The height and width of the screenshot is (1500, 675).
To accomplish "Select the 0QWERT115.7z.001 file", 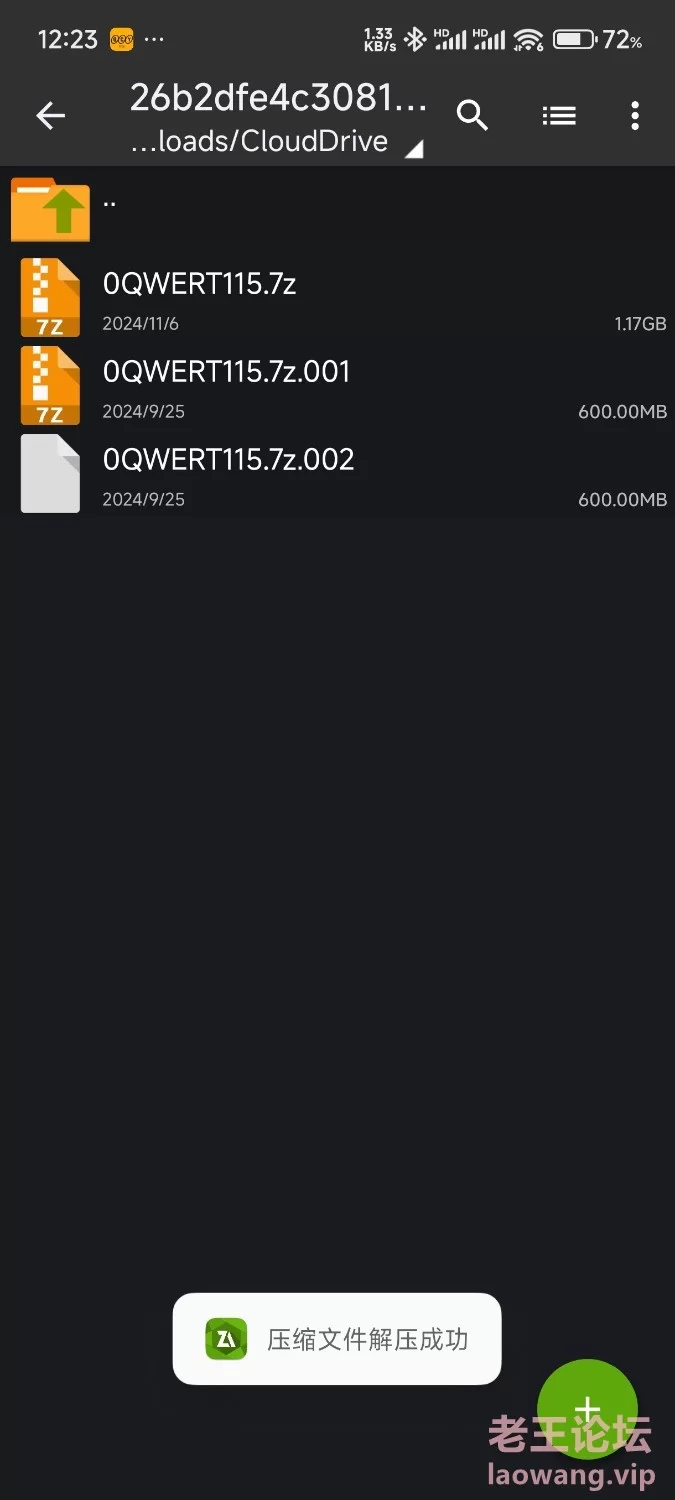I will (x=337, y=386).
